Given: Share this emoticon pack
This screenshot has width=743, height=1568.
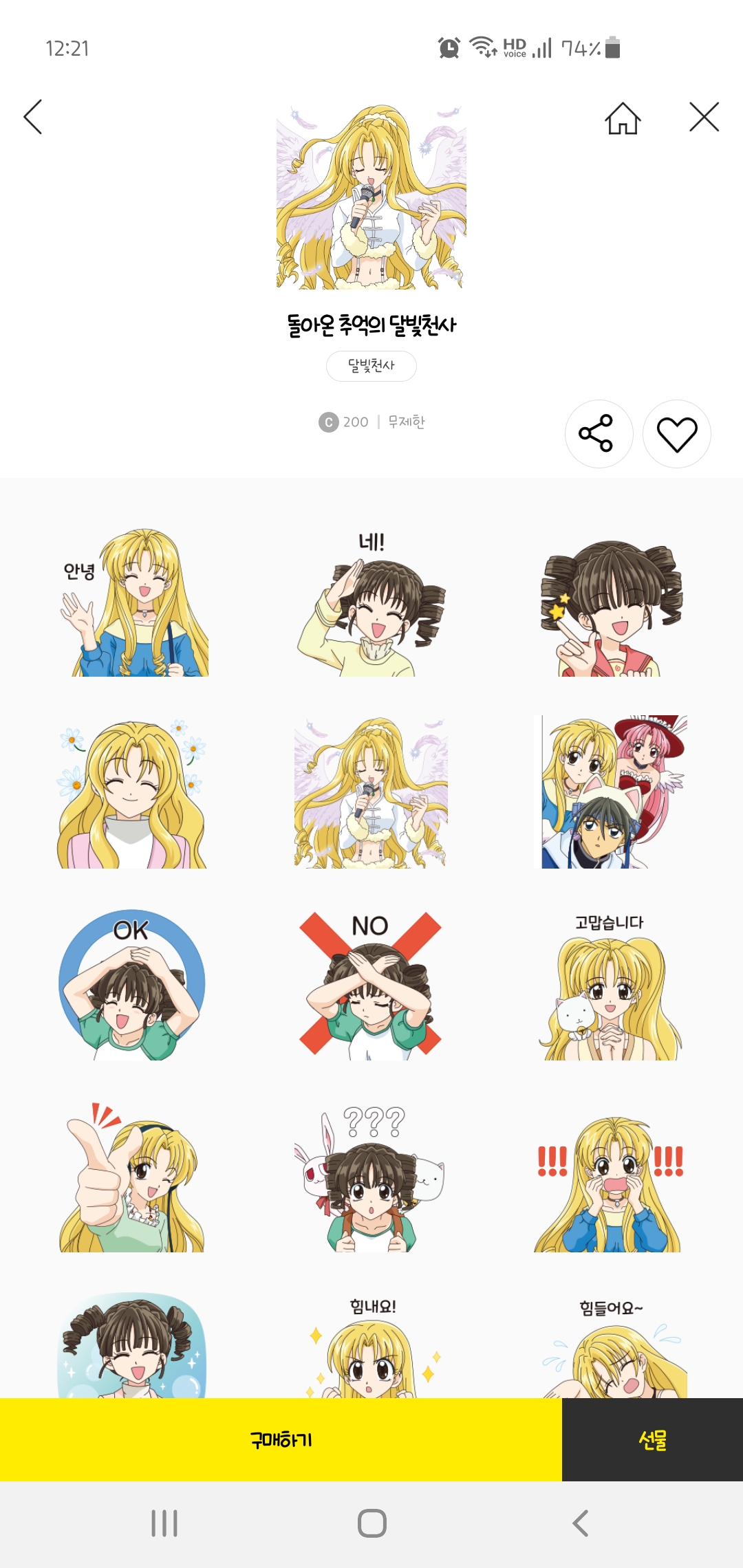Looking at the screenshot, I should tap(599, 433).
